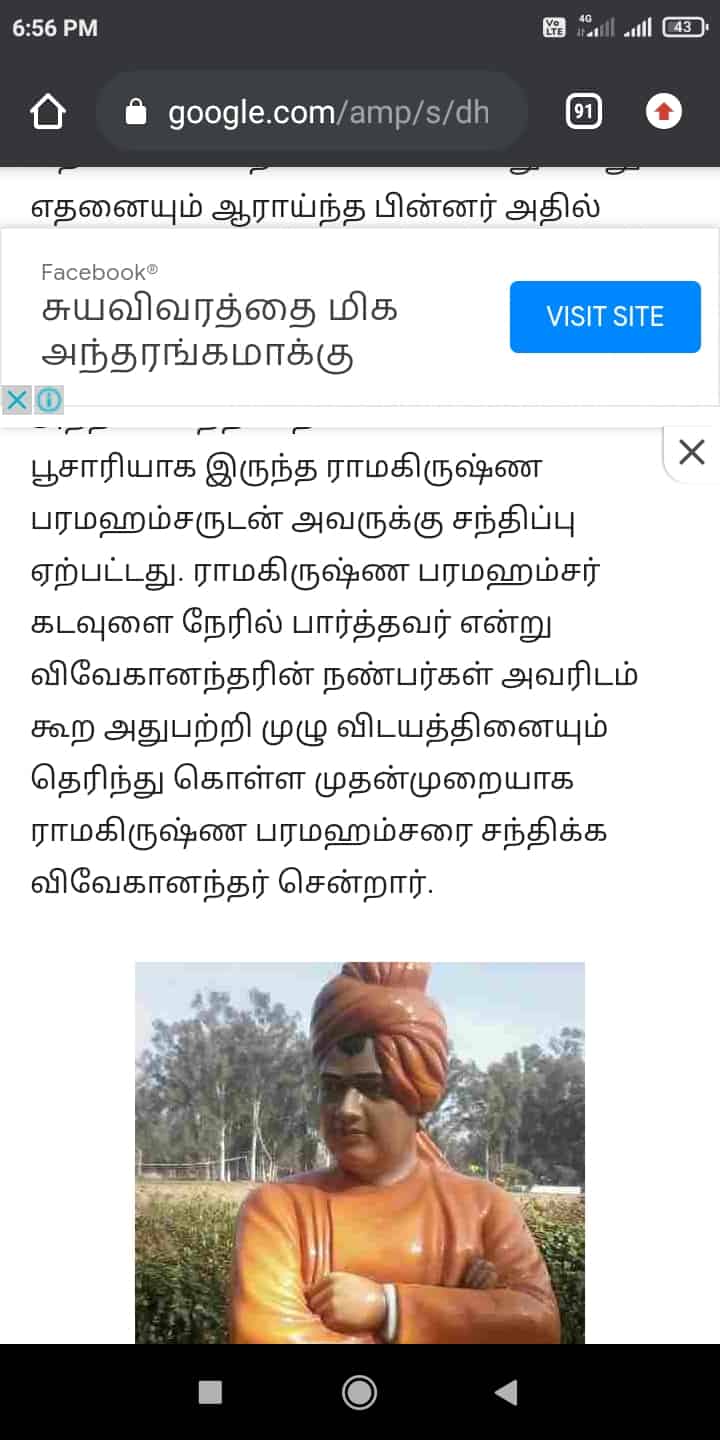Tap Visit Site on the Facebook ad

click(x=605, y=317)
